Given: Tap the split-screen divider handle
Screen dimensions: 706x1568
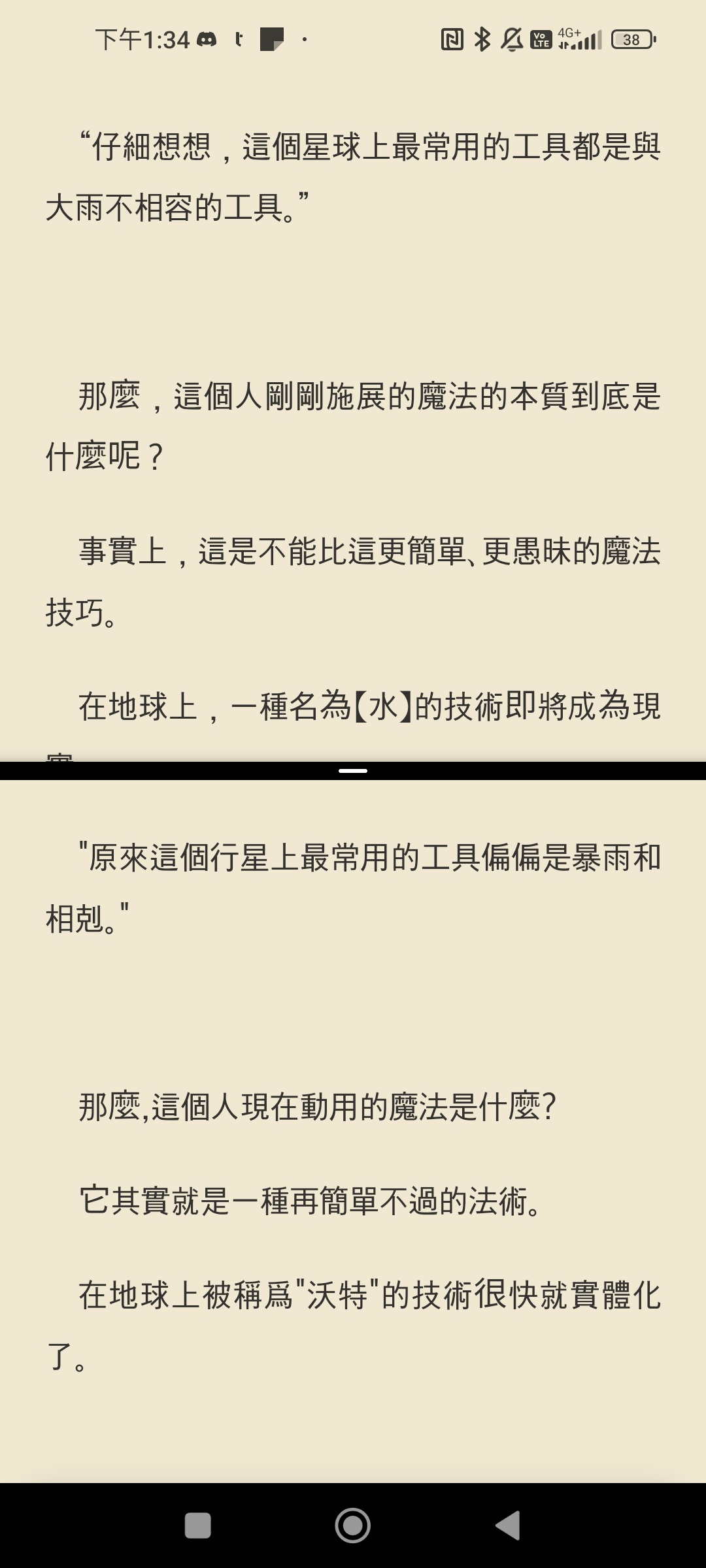Looking at the screenshot, I should click(x=353, y=771).
